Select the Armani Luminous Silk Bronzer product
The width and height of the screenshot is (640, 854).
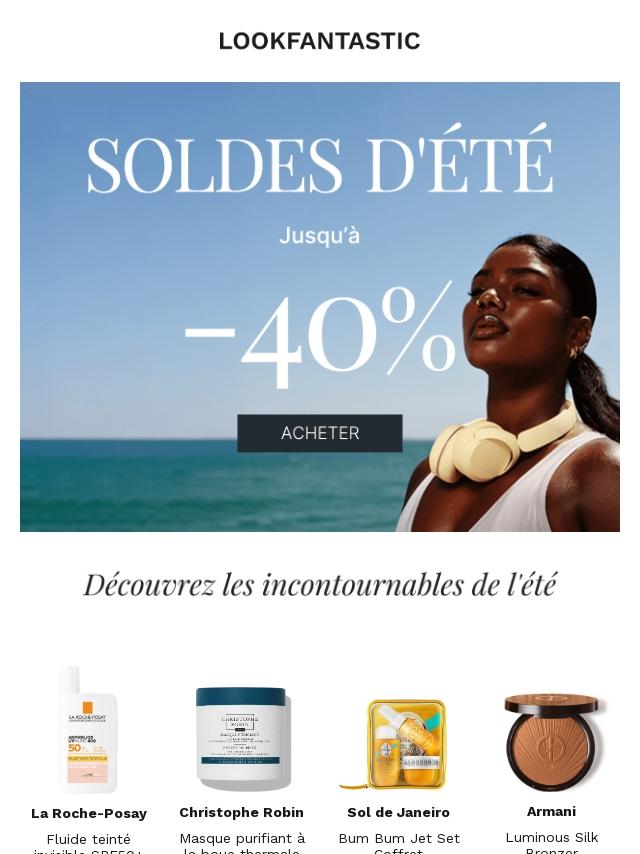[x=551, y=740]
